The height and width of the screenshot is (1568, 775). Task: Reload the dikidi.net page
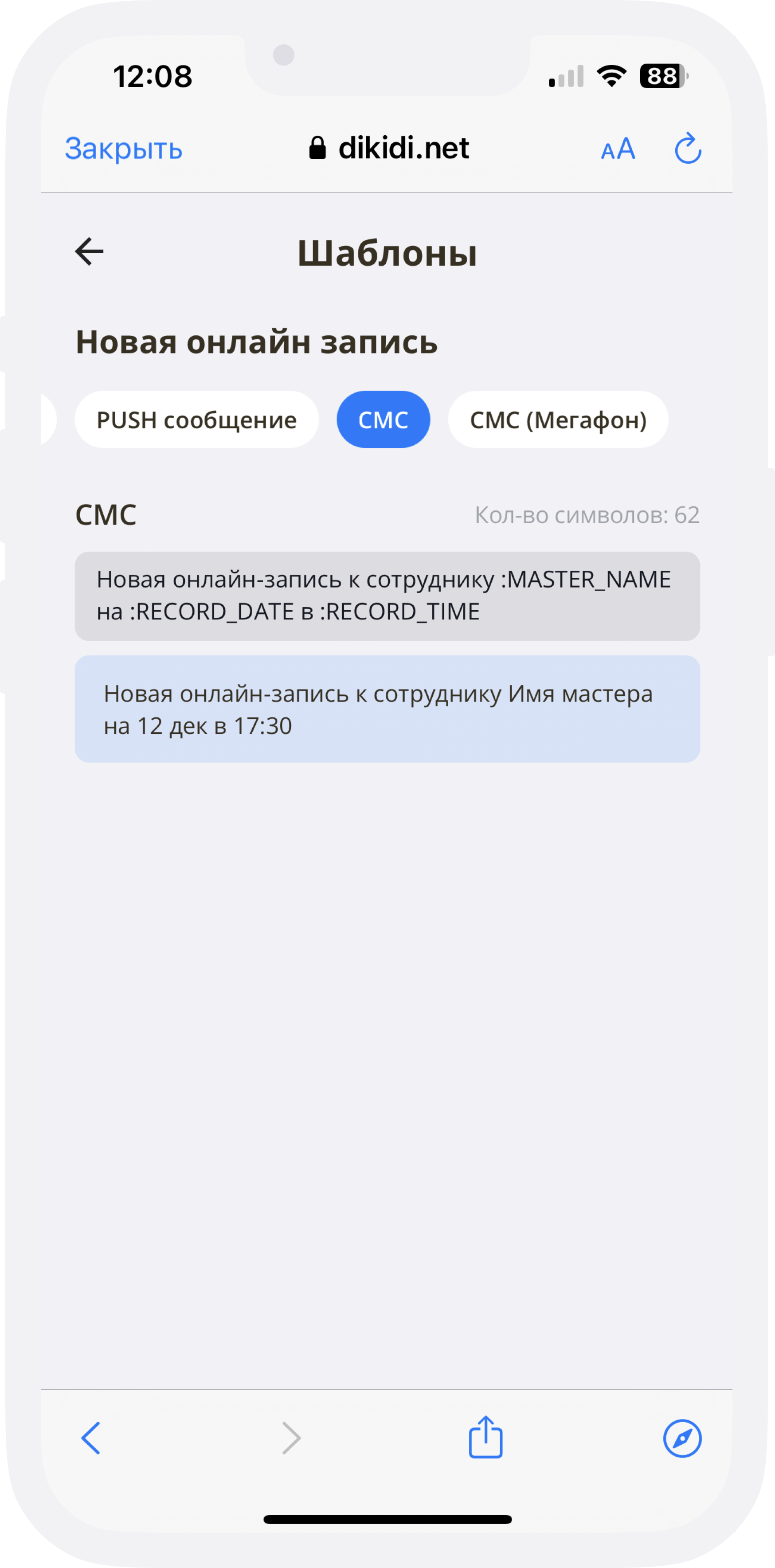[688, 149]
